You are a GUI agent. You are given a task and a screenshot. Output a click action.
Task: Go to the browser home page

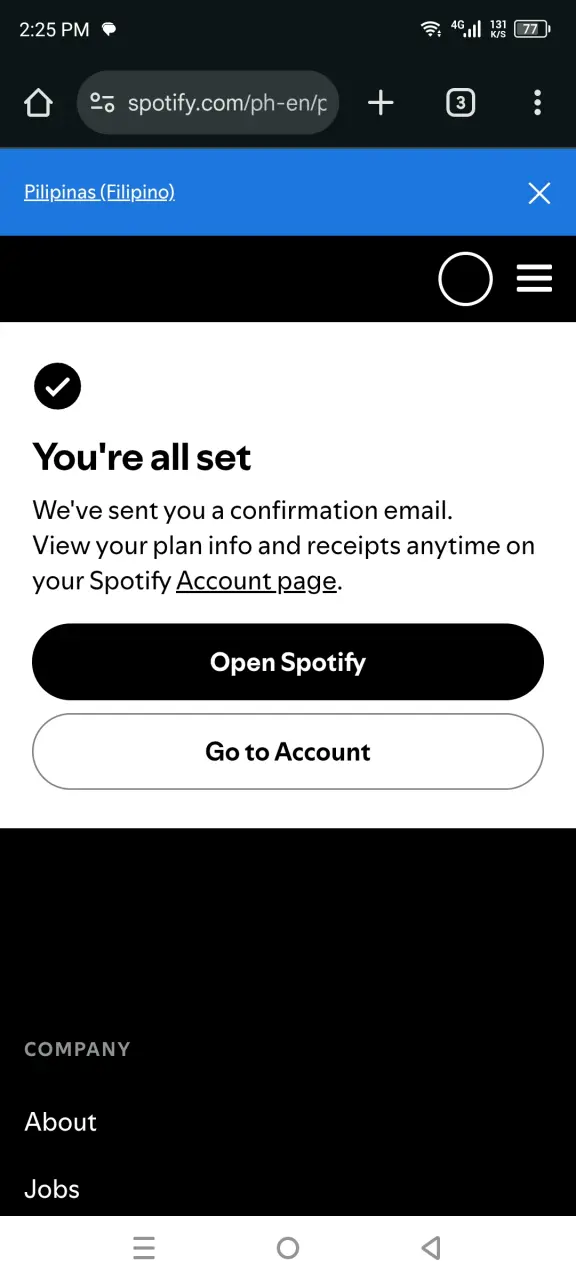tap(38, 102)
